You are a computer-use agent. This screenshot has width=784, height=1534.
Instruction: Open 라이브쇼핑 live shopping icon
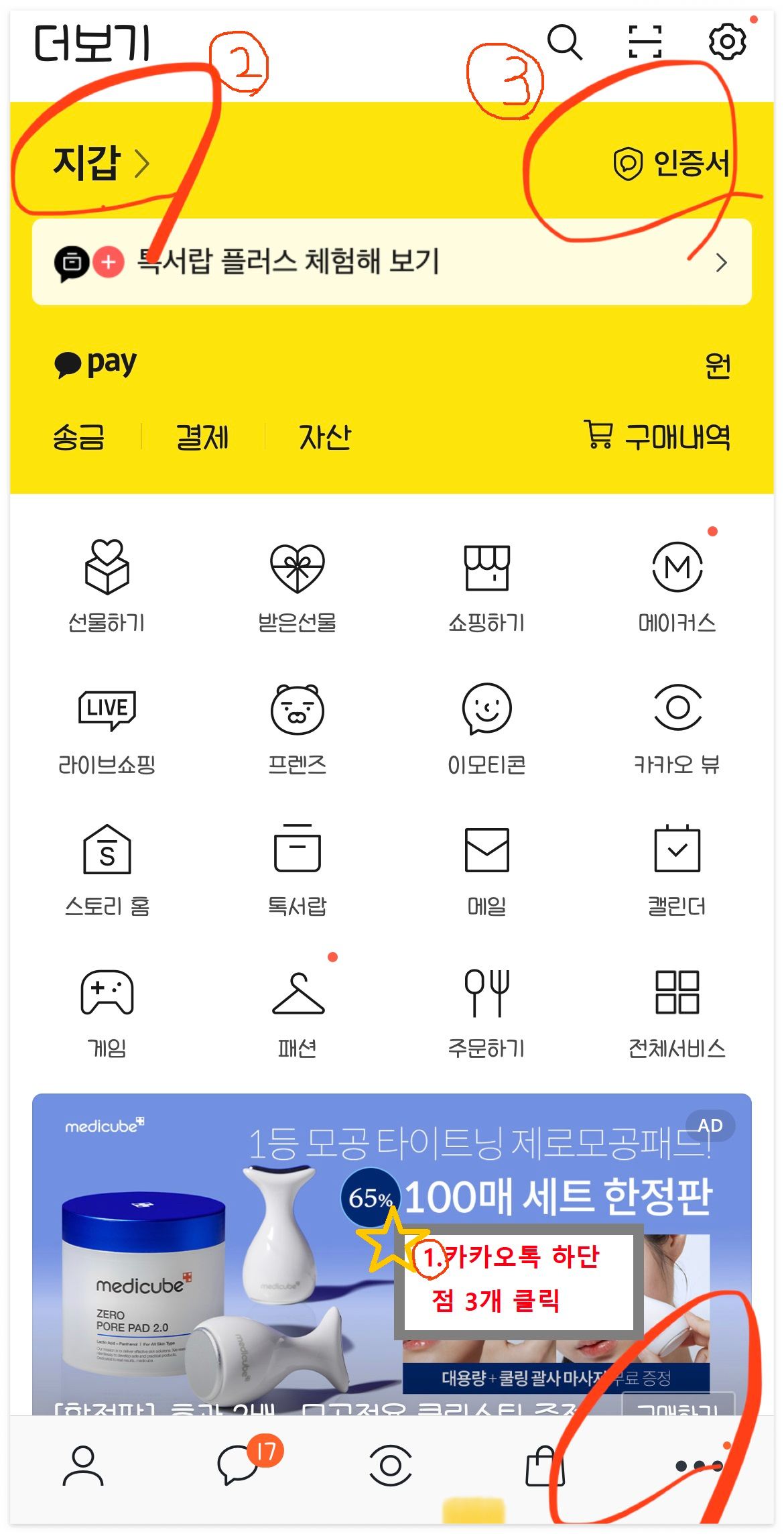coord(107,724)
